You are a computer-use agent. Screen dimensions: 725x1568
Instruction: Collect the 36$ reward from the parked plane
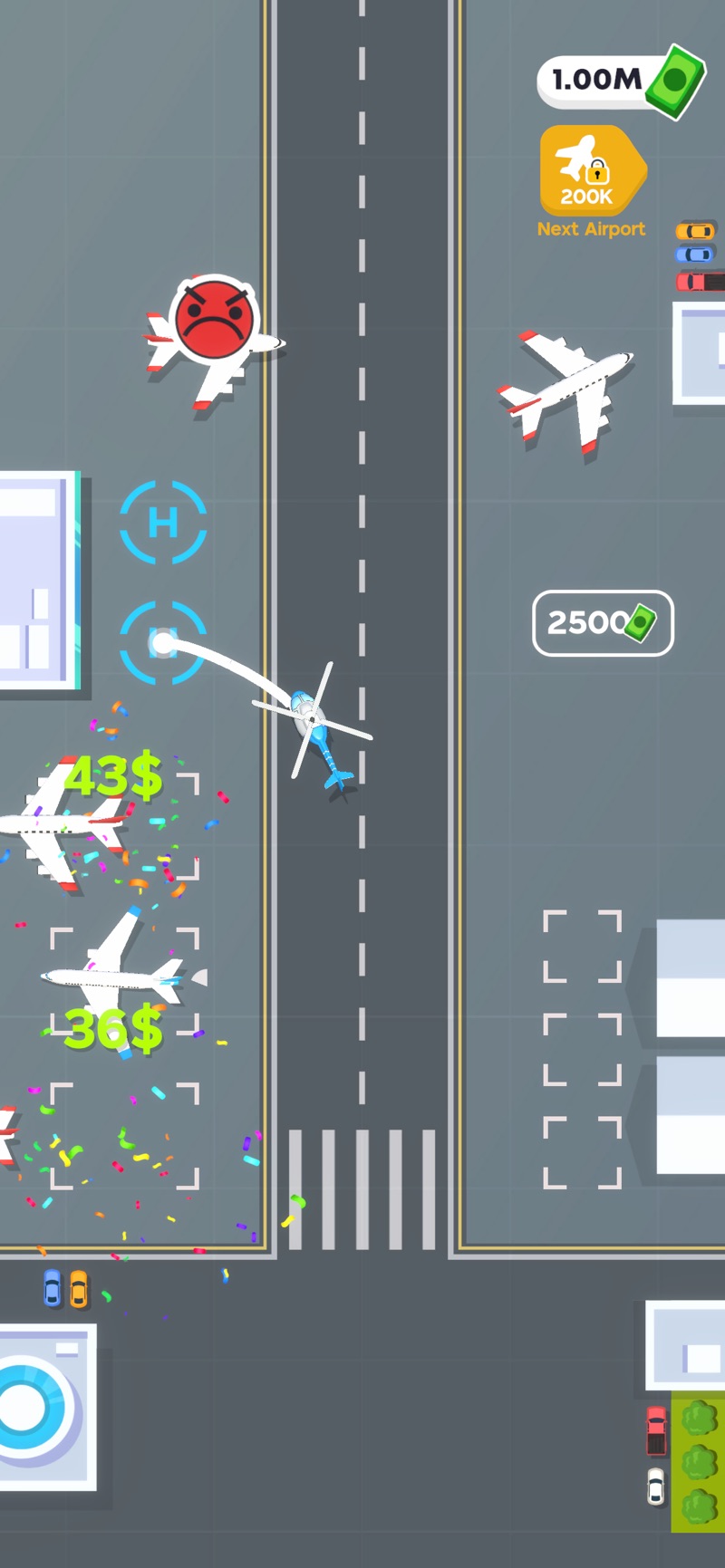point(114,1028)
